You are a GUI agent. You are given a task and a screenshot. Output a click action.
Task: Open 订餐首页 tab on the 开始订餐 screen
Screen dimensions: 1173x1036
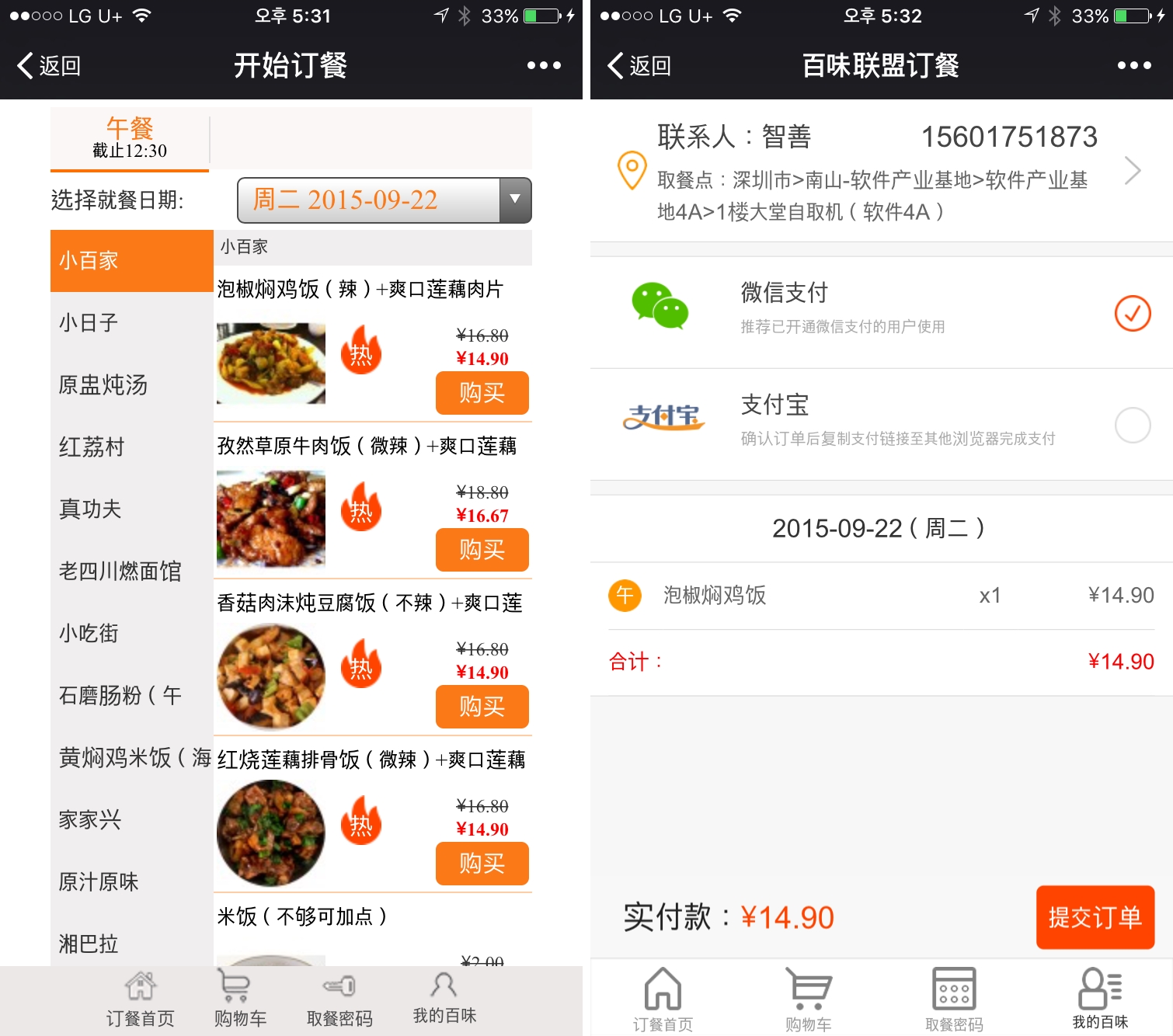point(141,1000)
